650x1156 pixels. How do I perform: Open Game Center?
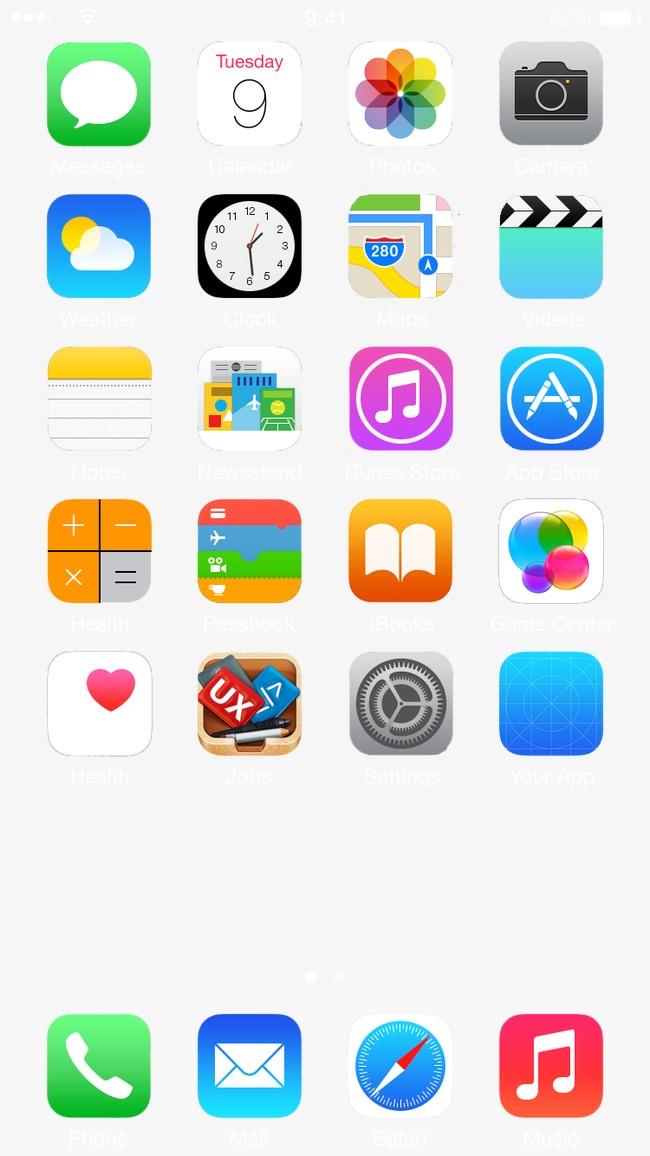click(x=551, y=551)
